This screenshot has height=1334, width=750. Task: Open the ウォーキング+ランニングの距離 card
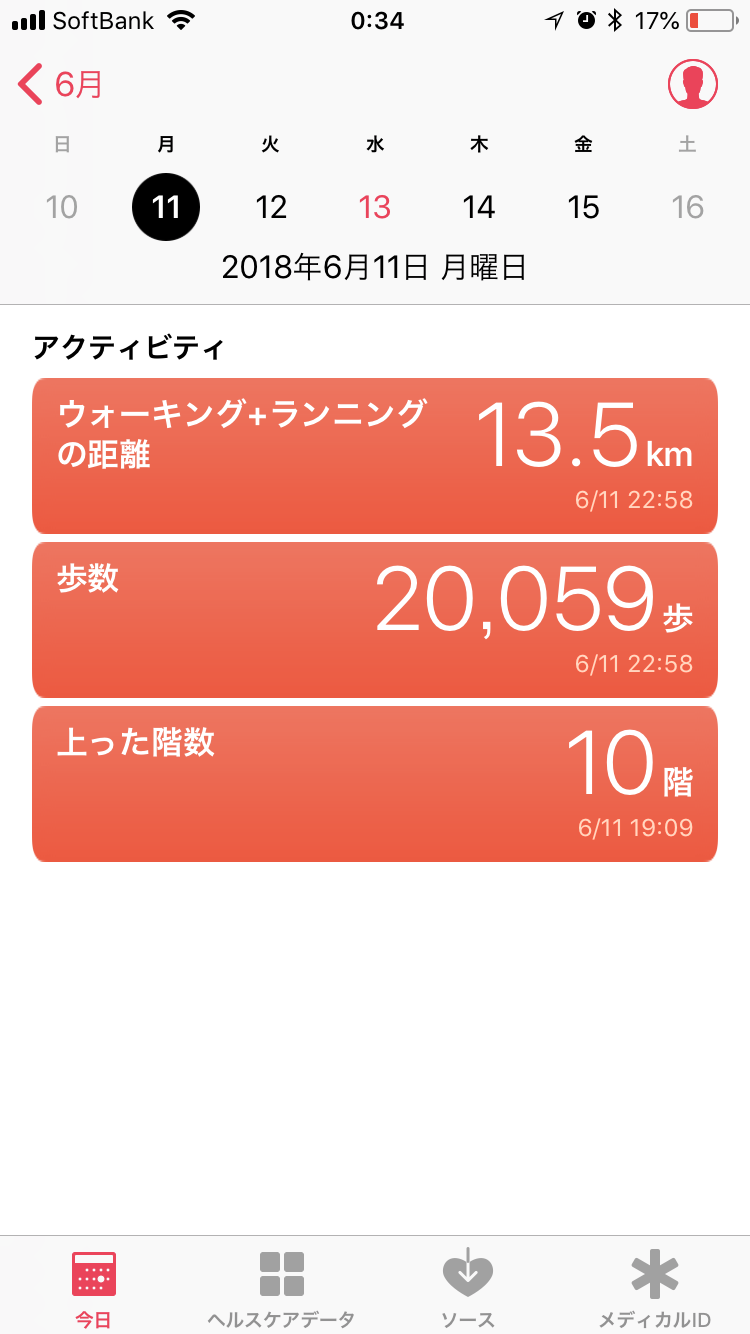click(375, 456)
